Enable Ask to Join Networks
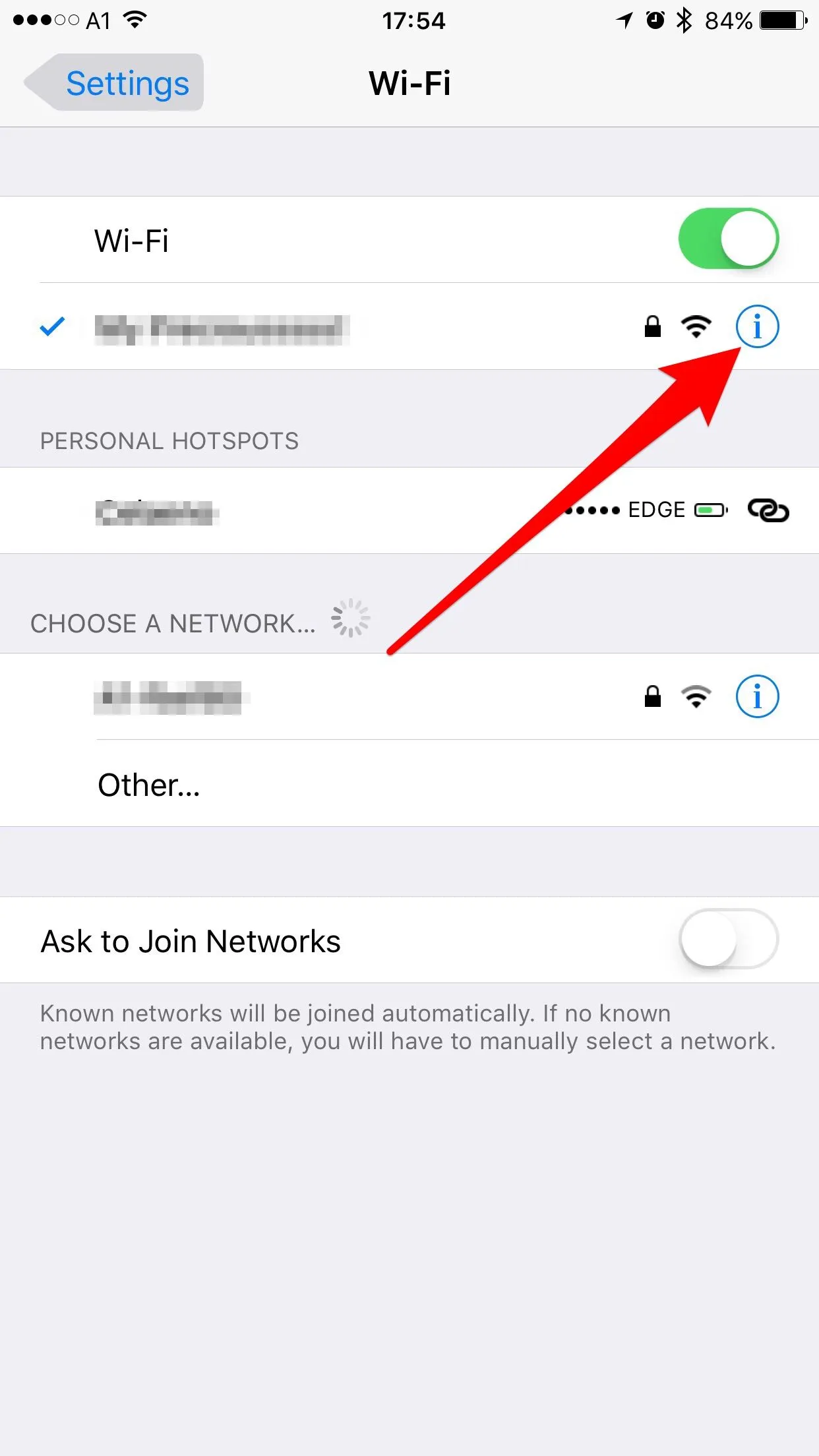This screenshot has height=1456, width=819. (x=728, y=939)
